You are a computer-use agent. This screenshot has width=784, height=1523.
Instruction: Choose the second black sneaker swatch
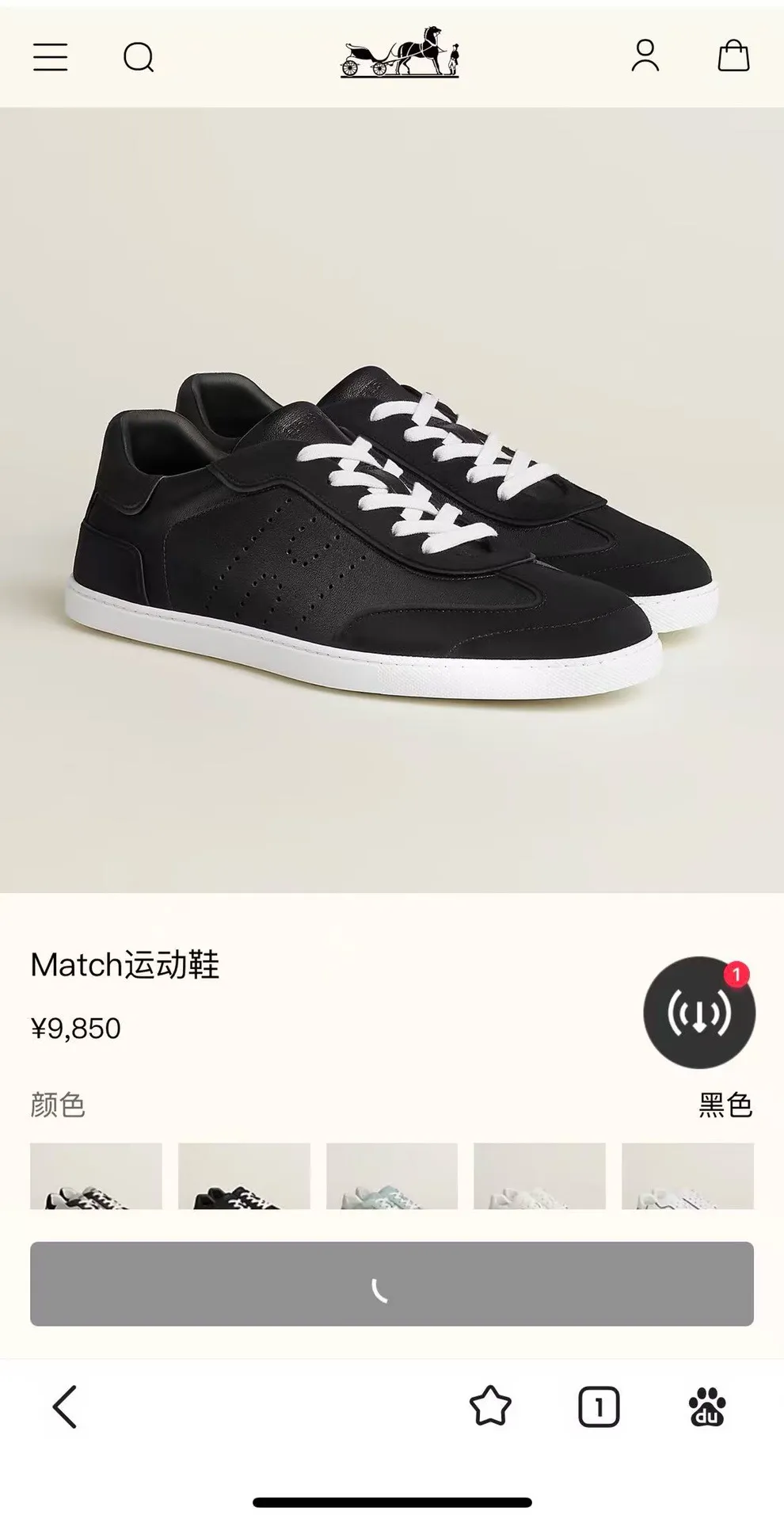tap(244, 1176)
